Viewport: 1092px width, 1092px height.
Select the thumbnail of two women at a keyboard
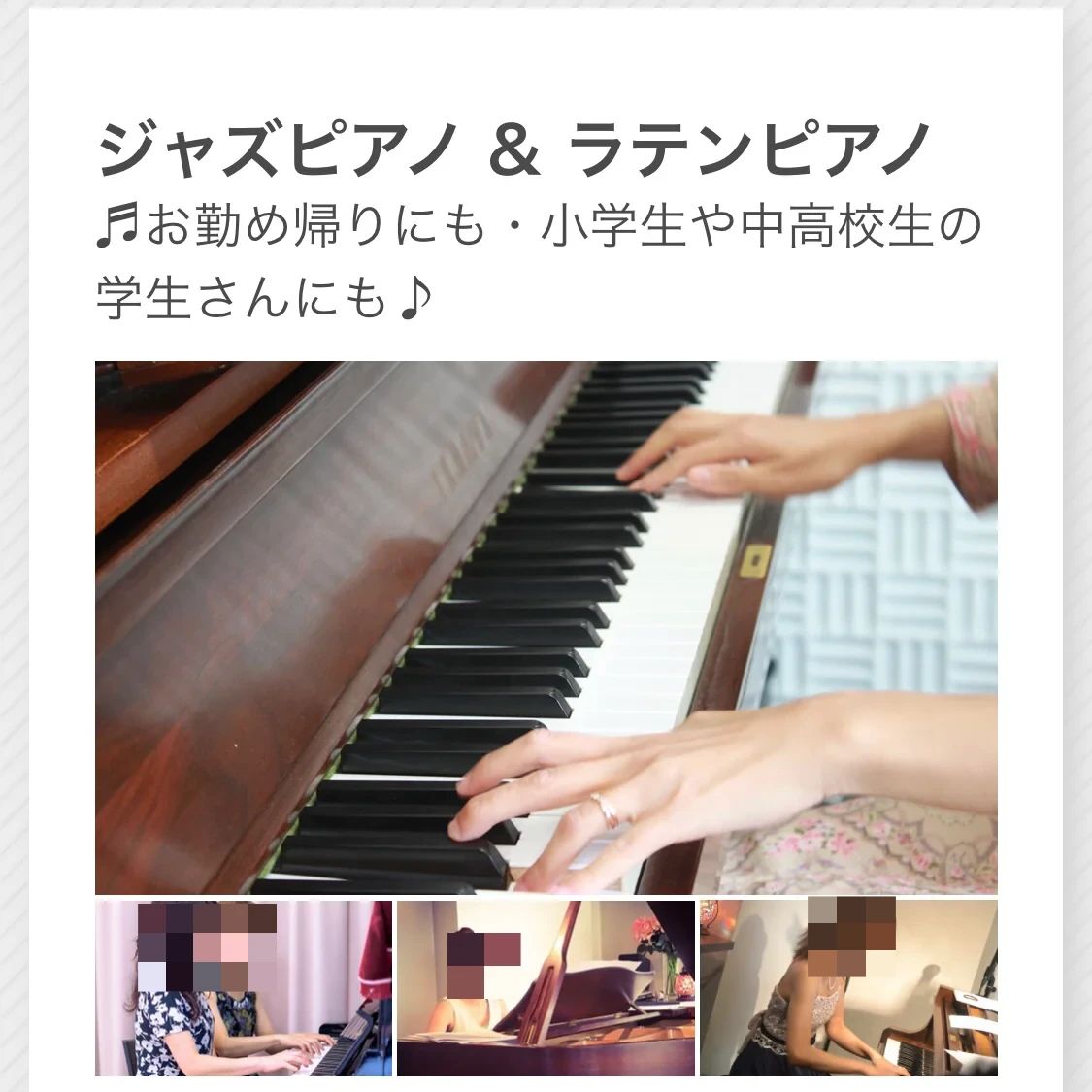tap(244, 988)
